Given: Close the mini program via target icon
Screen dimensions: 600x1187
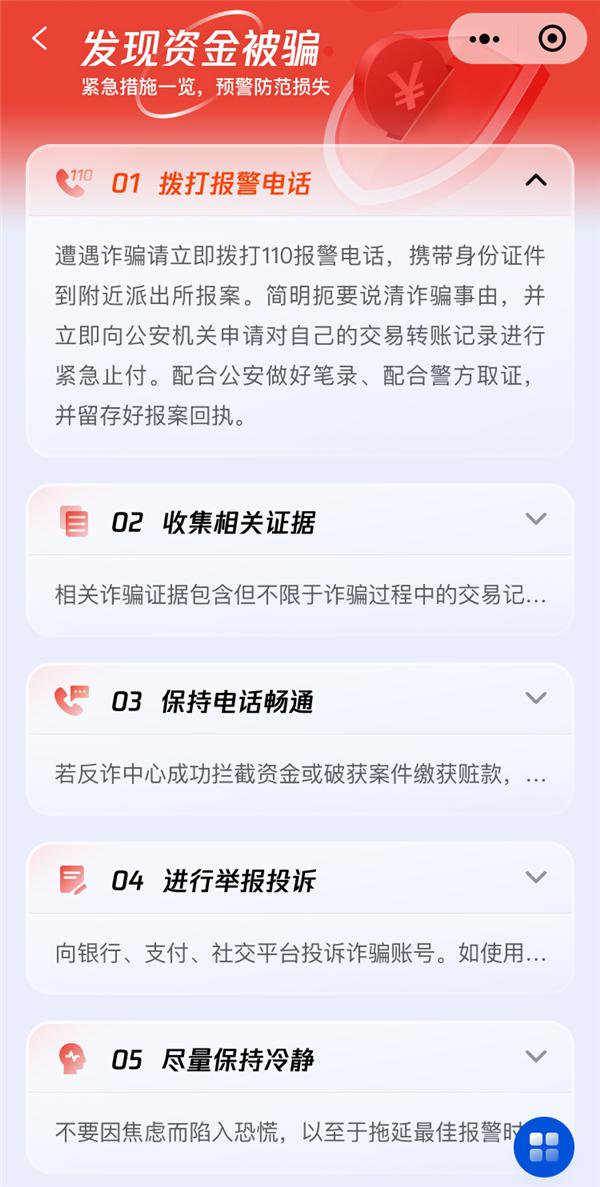Looking at the screenshot, I should click(x=551, y=39).
